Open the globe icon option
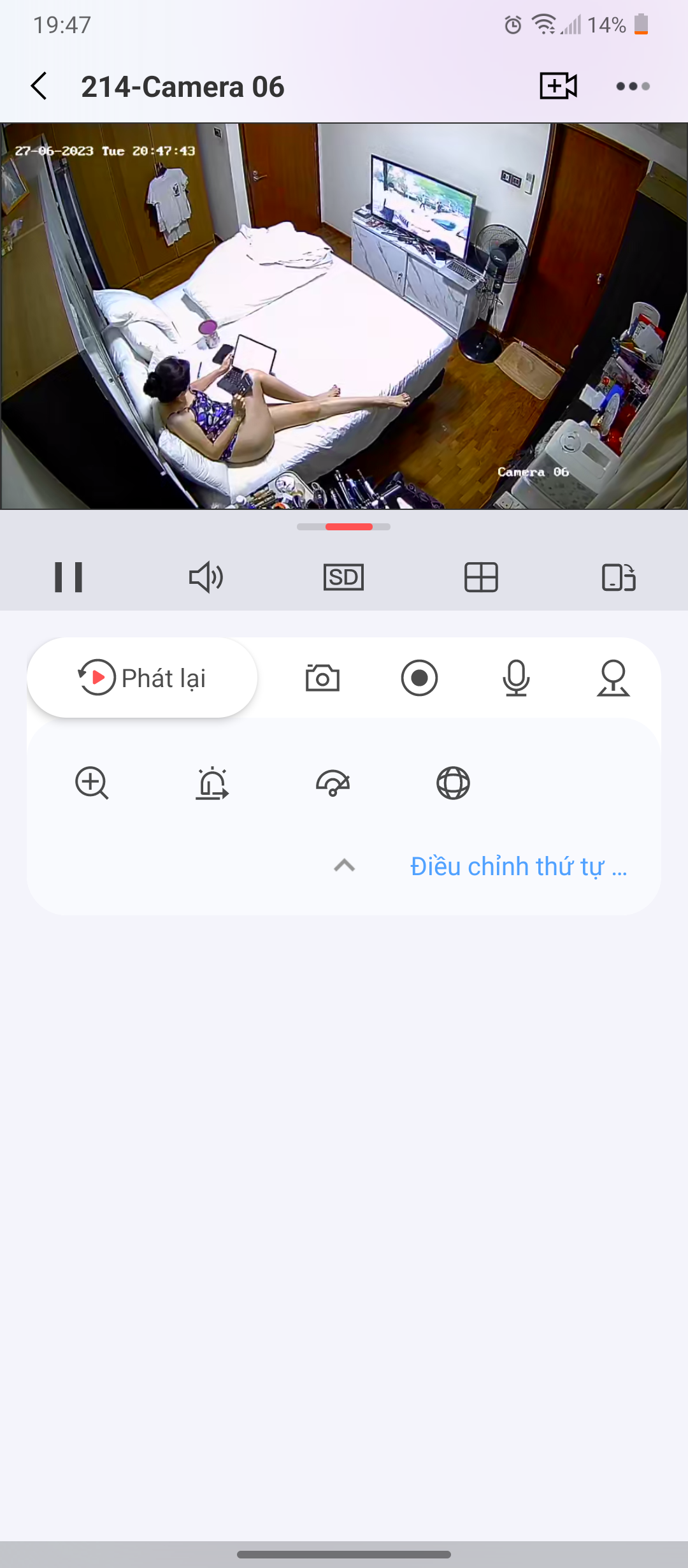688x1568 pixels. pyautogui.click(x=453, y=783)
